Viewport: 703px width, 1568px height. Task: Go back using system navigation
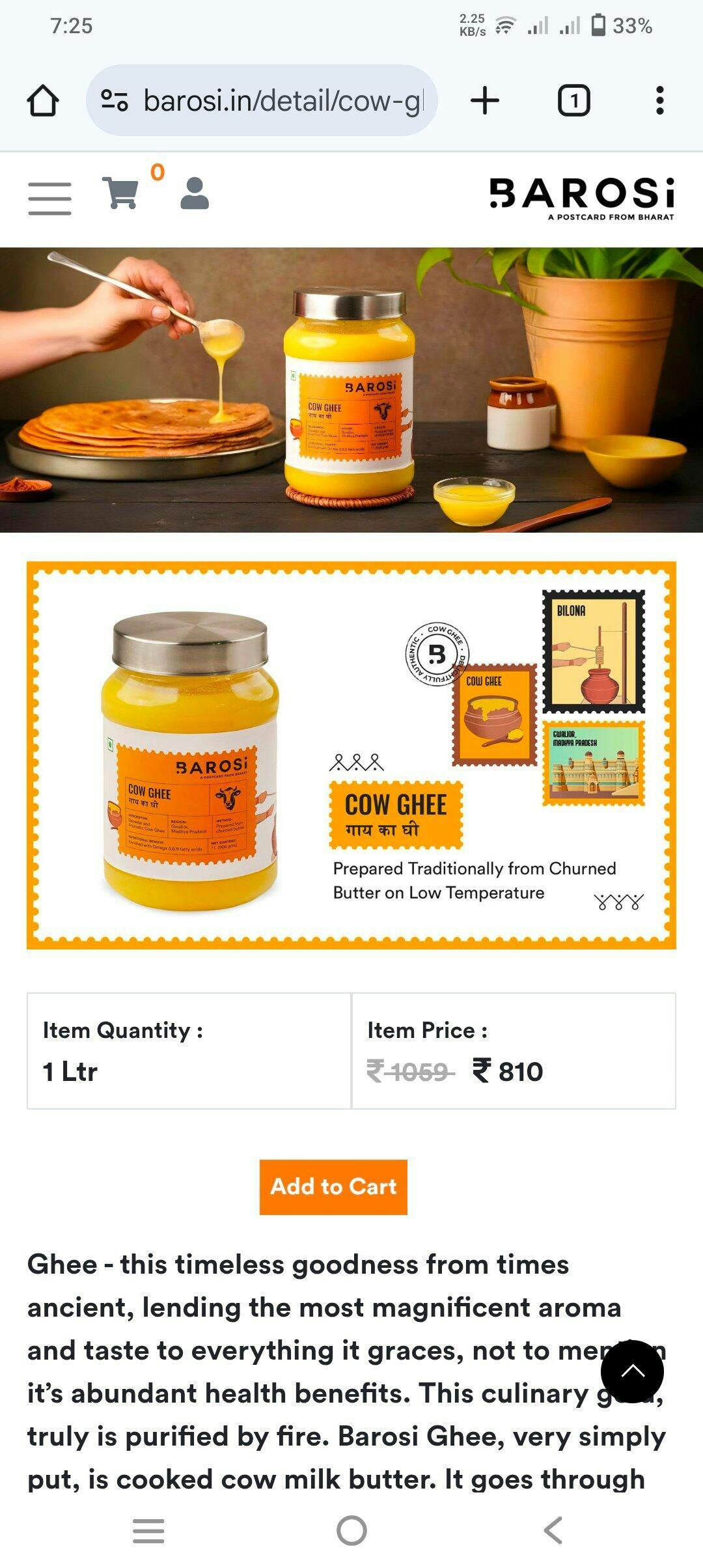click(553, 1530)
